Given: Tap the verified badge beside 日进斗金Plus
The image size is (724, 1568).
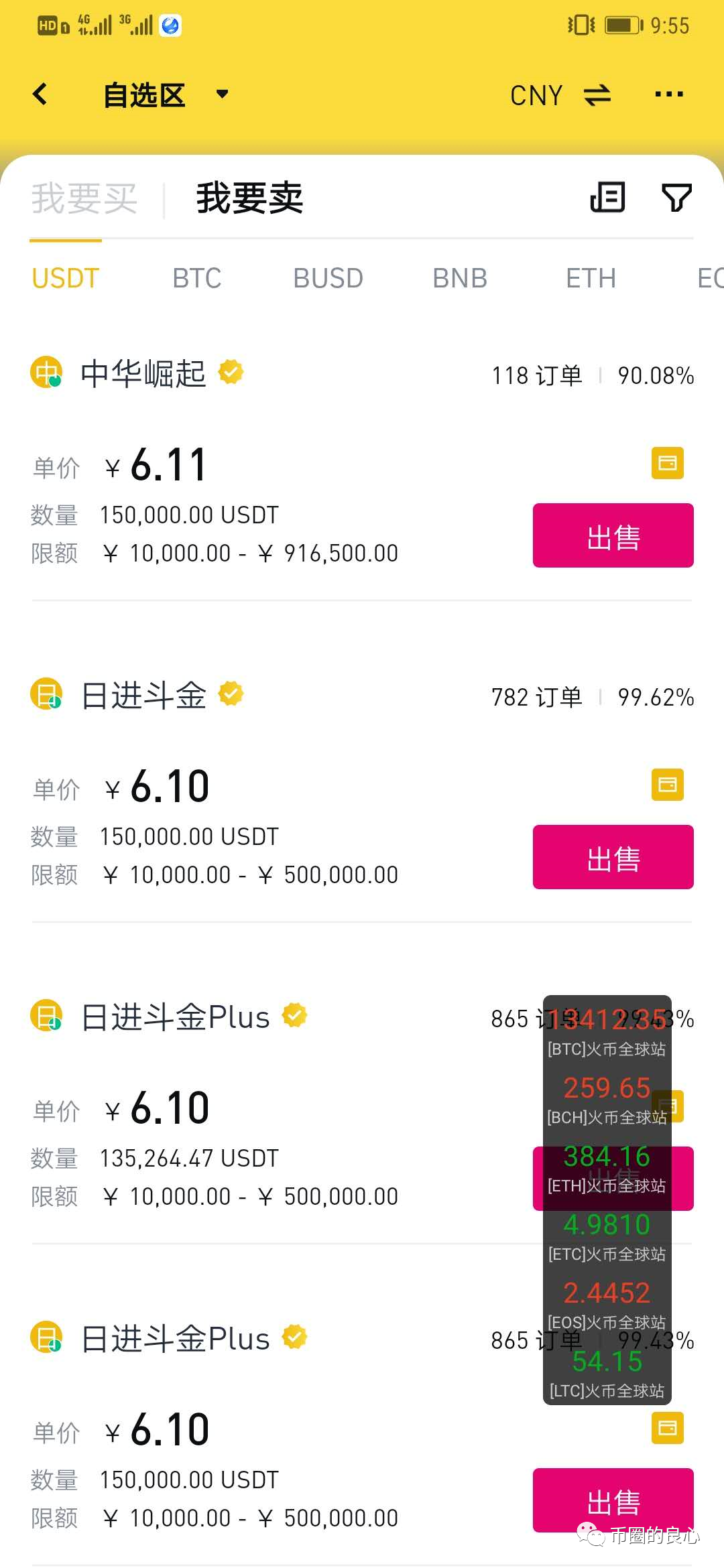Looking at the screenshot, I should point(295,1016).
